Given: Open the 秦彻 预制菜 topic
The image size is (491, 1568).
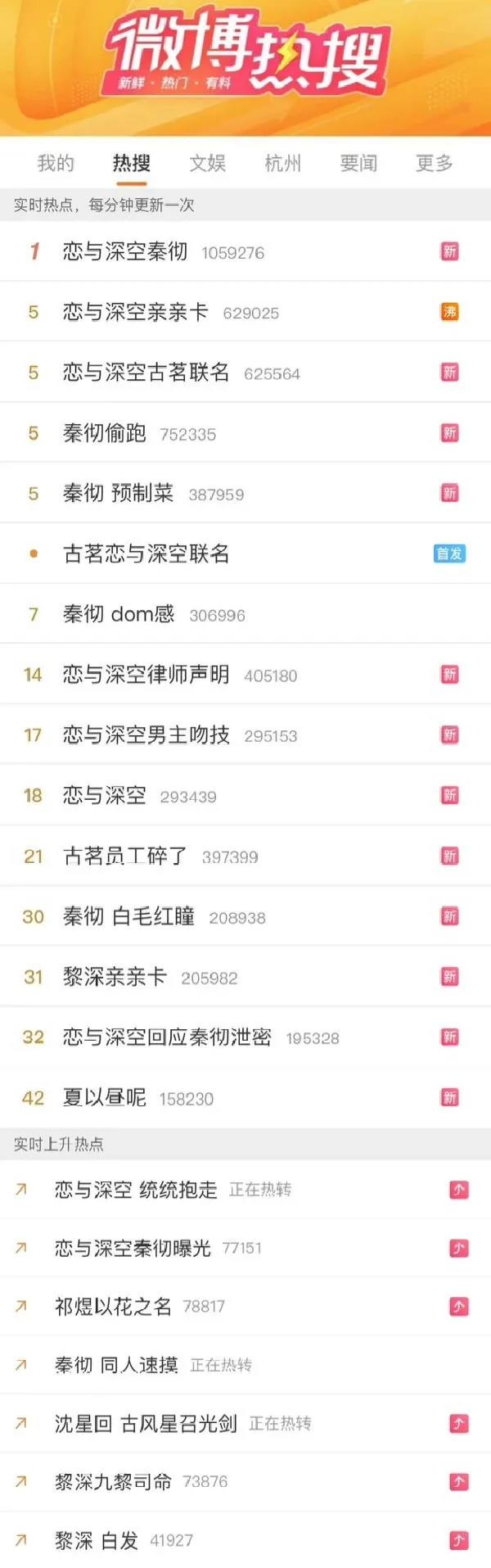Looking at the screenshot, I should click(119, 493).
